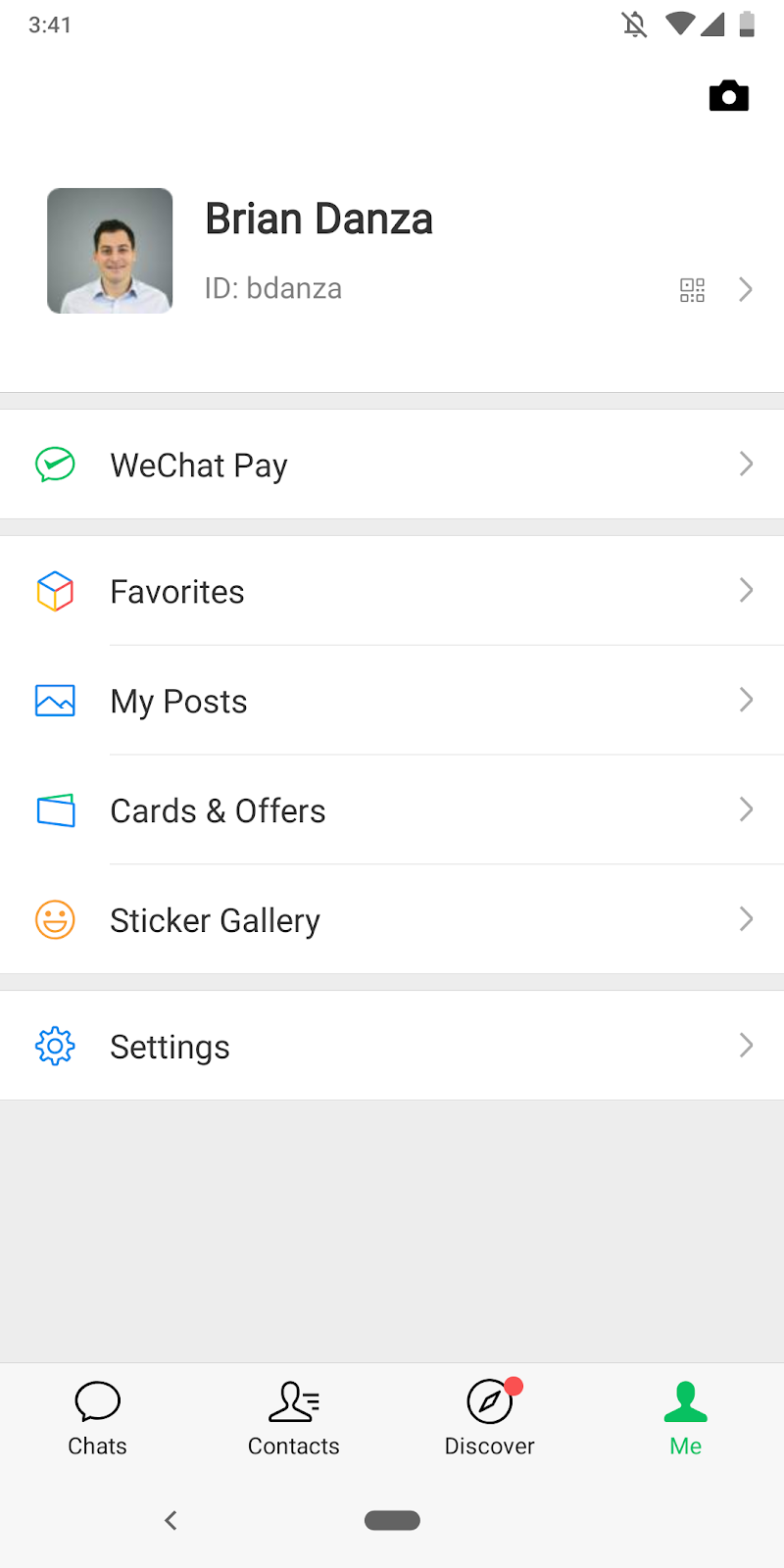This screenshot has width=784, height=1568.
Task: Go to Settings
Action: point(392,1046)
